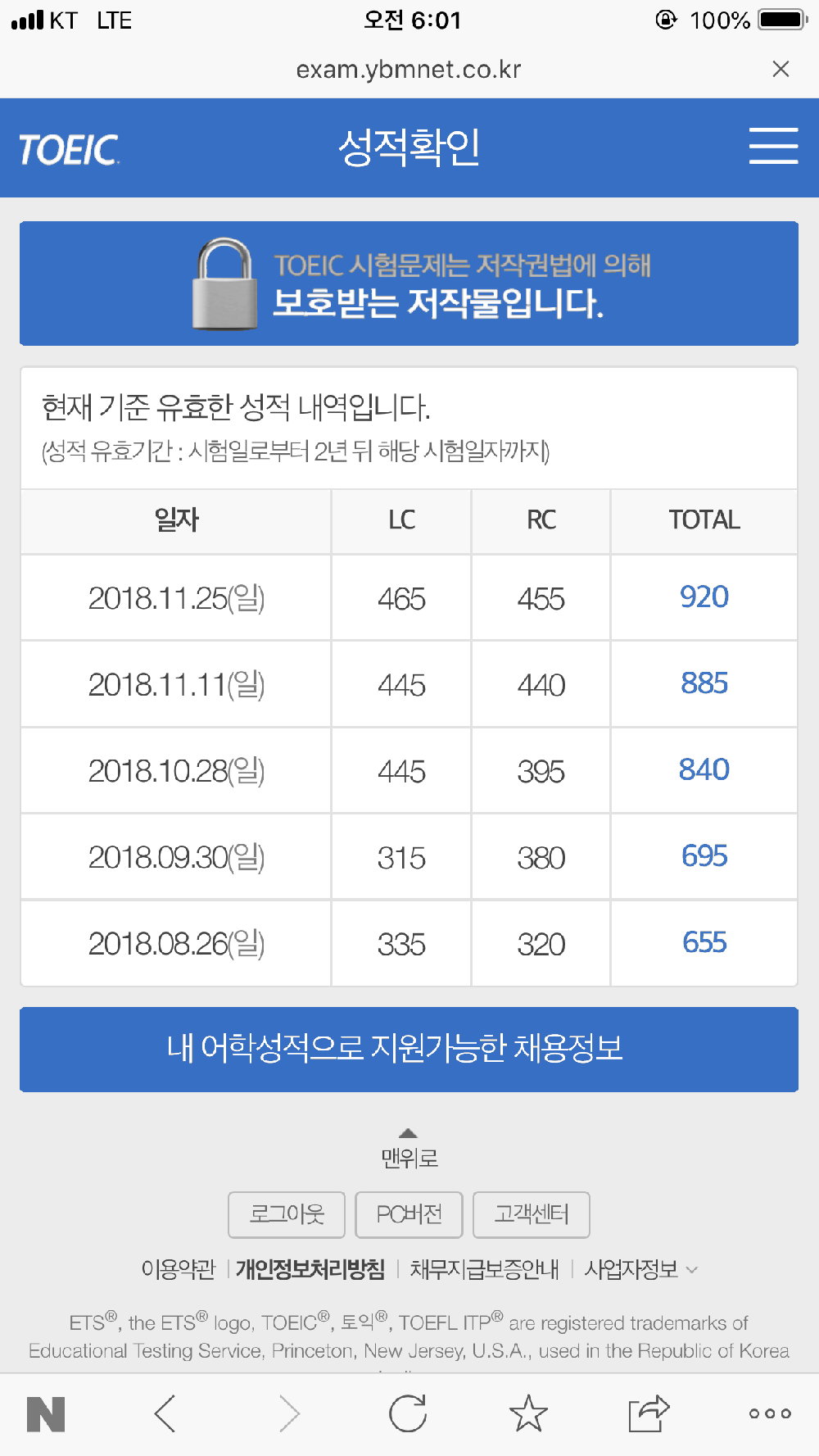Open the 655 total score details

(x=704, y=942)
